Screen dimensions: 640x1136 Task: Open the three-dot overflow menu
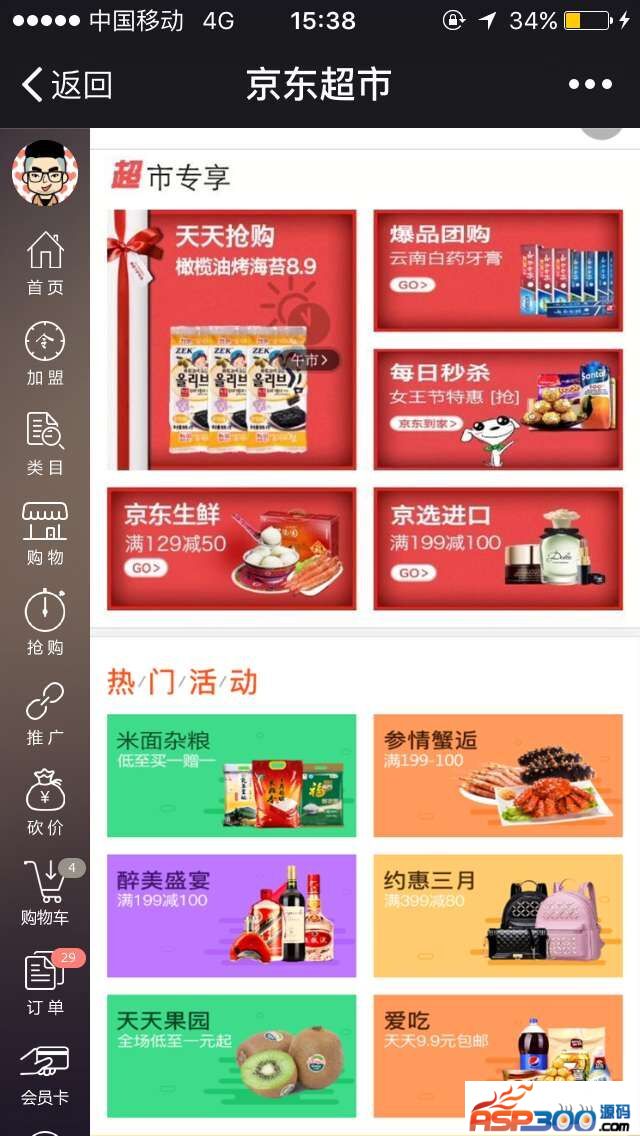pos(590,85)
